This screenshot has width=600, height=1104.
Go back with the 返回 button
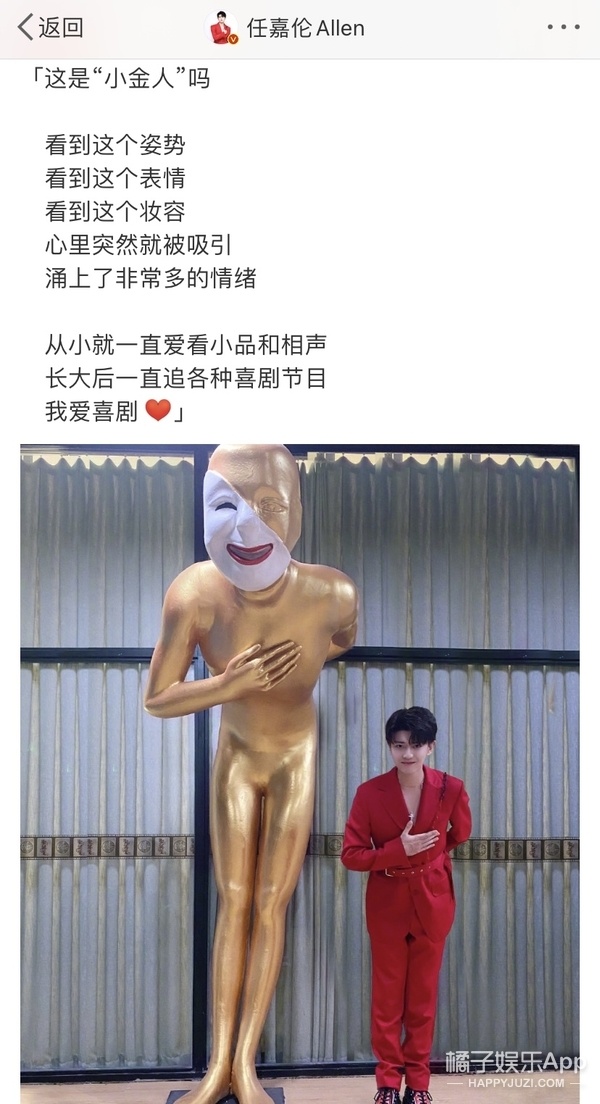pos(50,28)
